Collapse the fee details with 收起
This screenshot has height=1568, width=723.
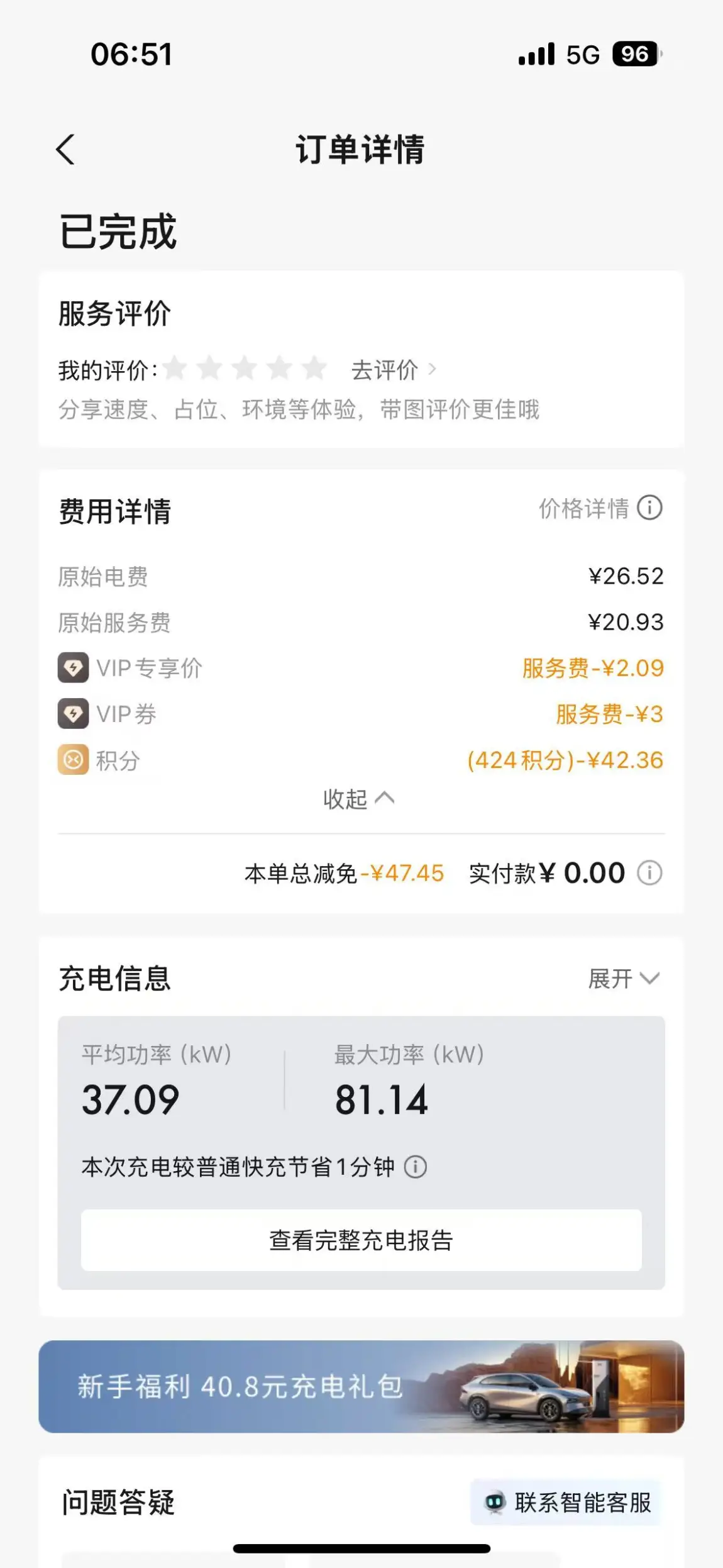359,799
